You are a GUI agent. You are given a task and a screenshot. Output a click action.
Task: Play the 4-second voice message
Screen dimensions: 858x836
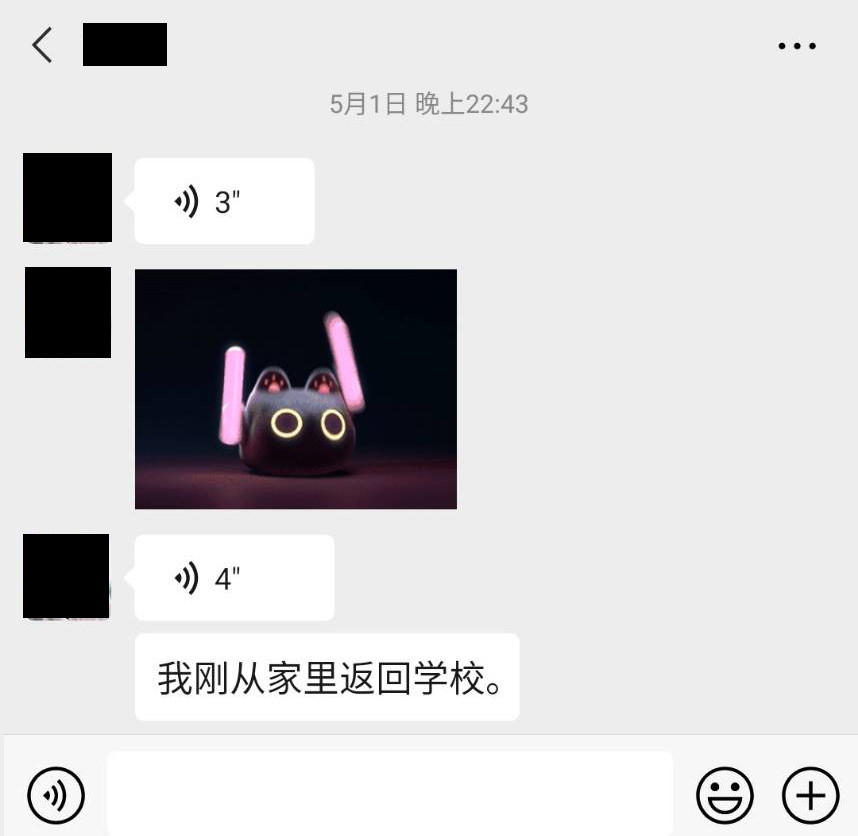(x=234, y=578)
